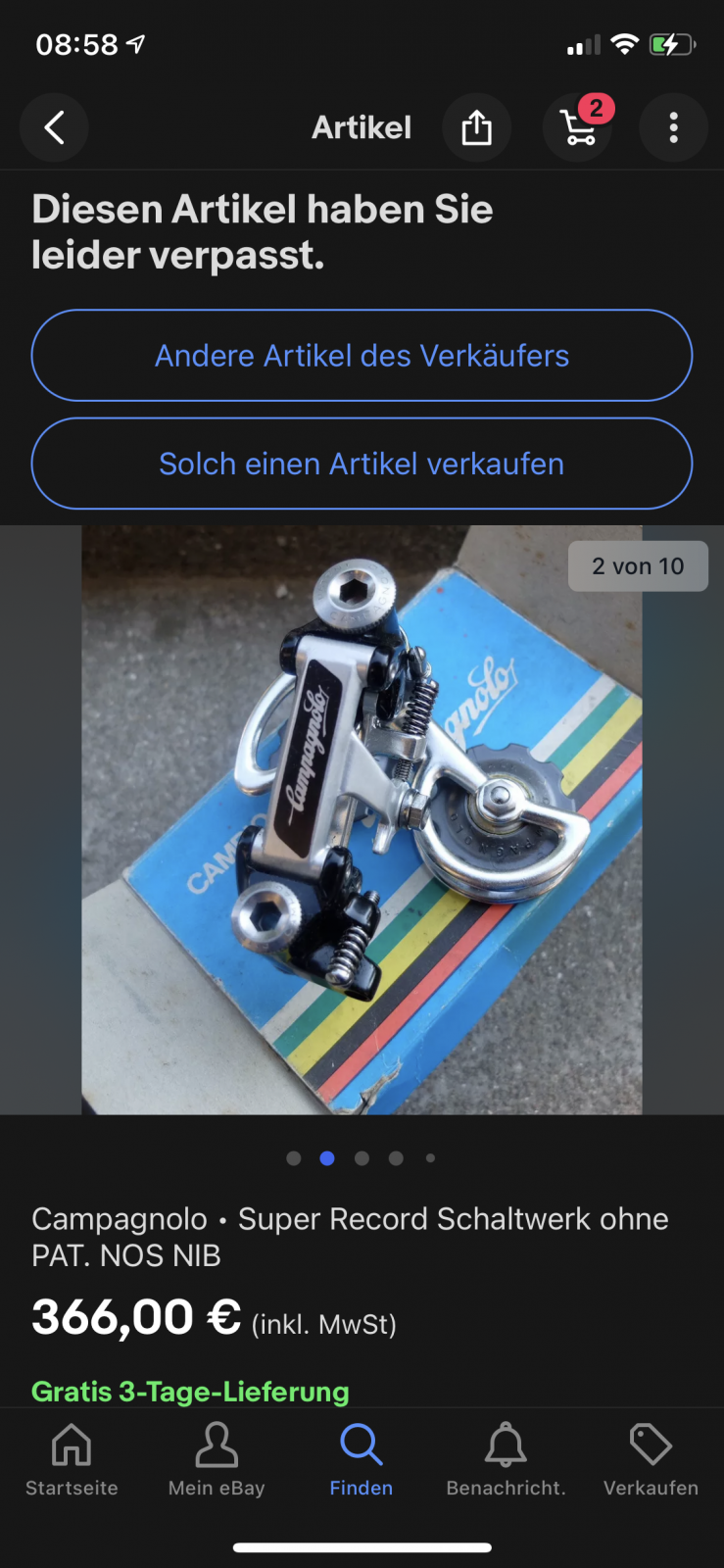Switch to the Startseite tab
The image size is (724, 1568).
point(72,1460)
